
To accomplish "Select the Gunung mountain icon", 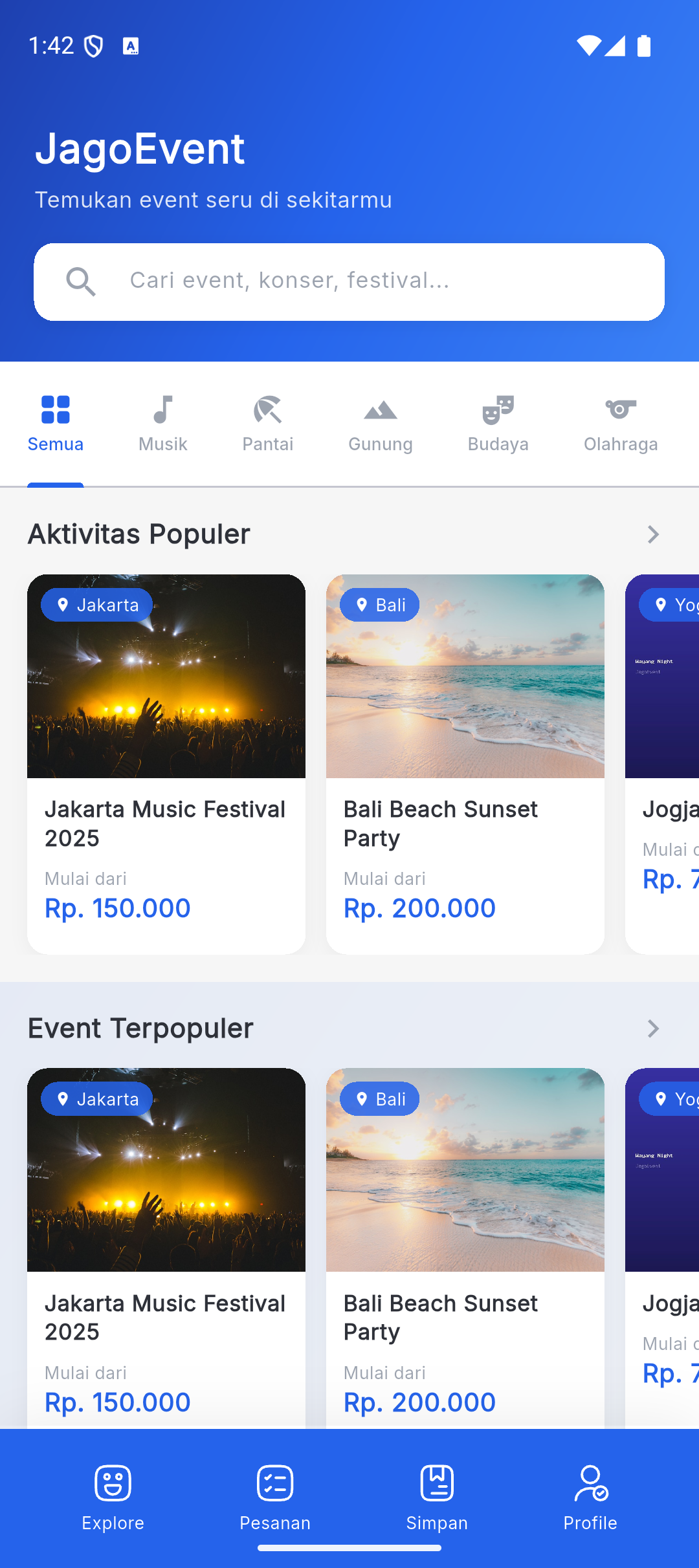I will click(380, 409).
